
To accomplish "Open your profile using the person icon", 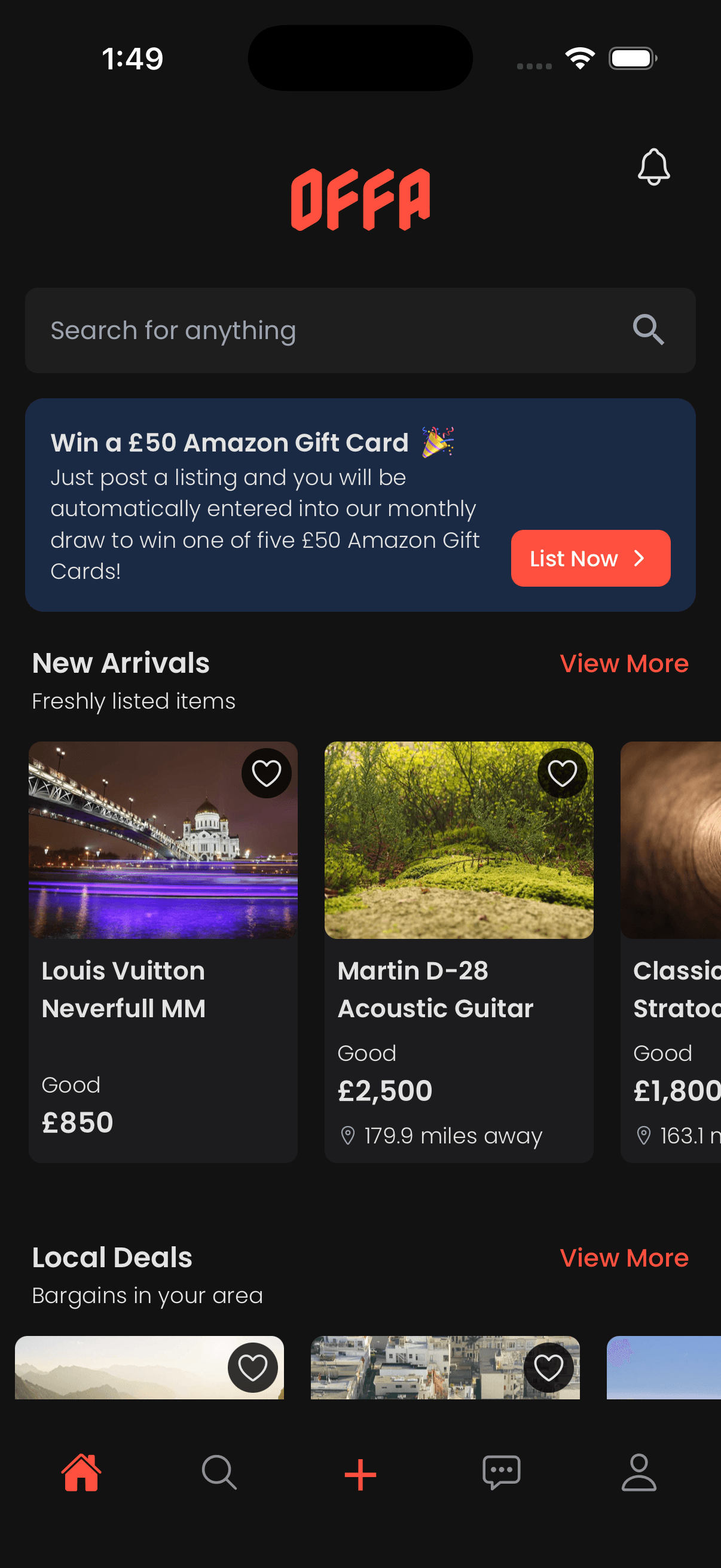I will [x=638, y=1472].
